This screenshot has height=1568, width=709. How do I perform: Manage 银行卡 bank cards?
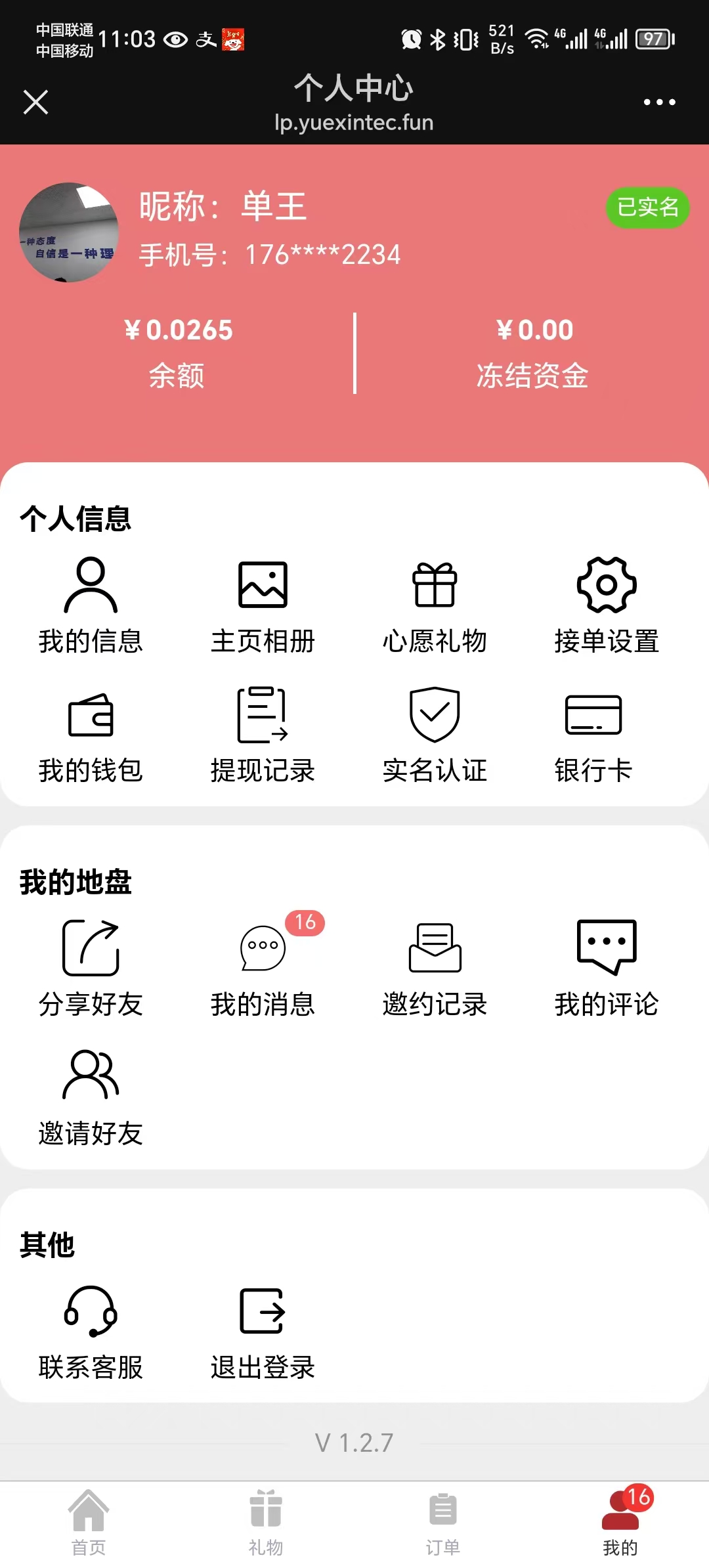tap(593, 735)
